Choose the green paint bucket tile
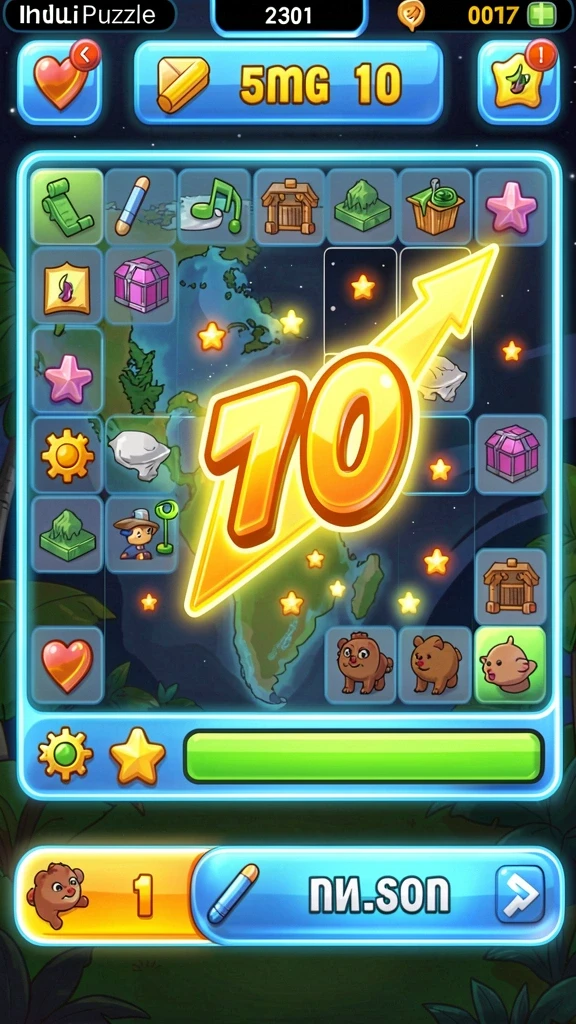Screen dimensions: 576x1024 point(435,207)
